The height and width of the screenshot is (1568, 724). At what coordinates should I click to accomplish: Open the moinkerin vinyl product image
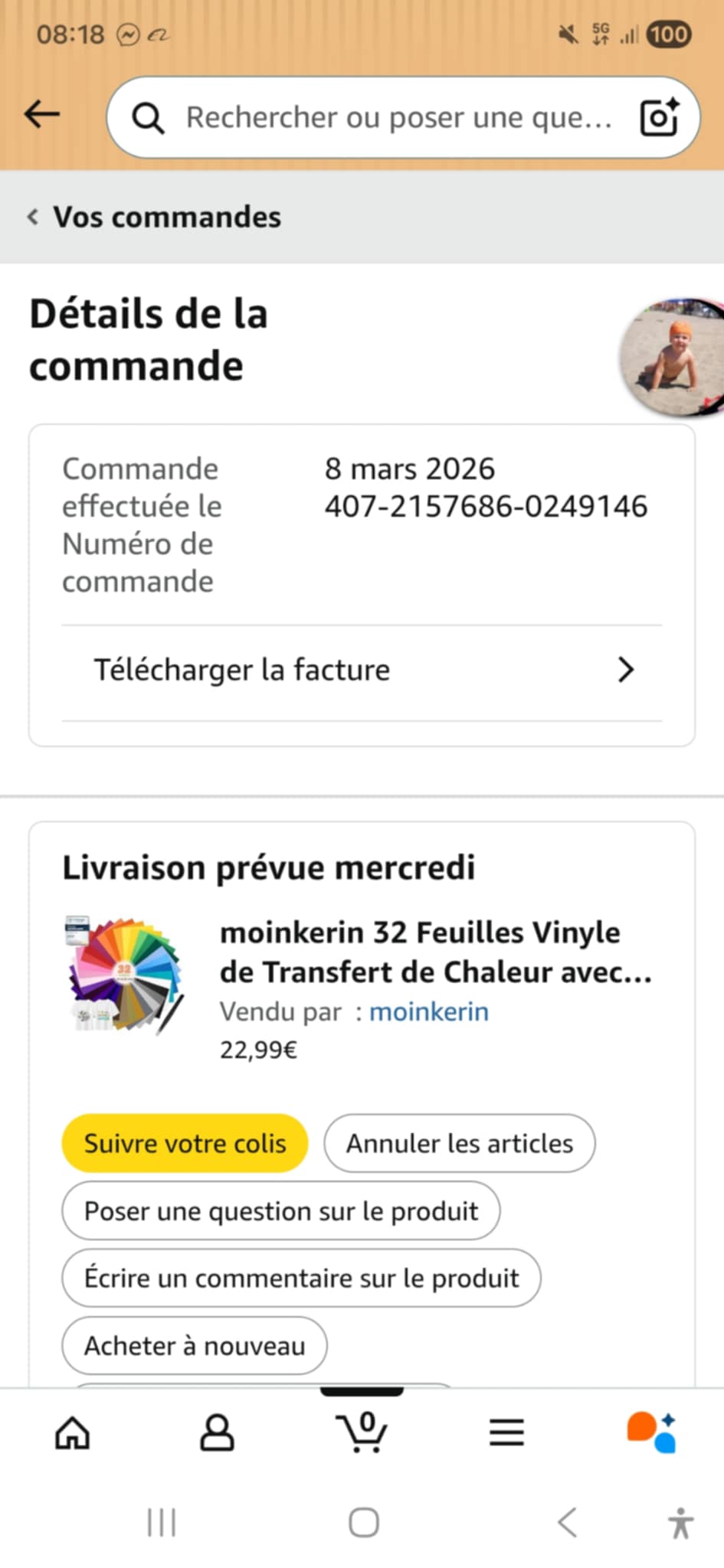pyautogui.click(x=125, y=975)
